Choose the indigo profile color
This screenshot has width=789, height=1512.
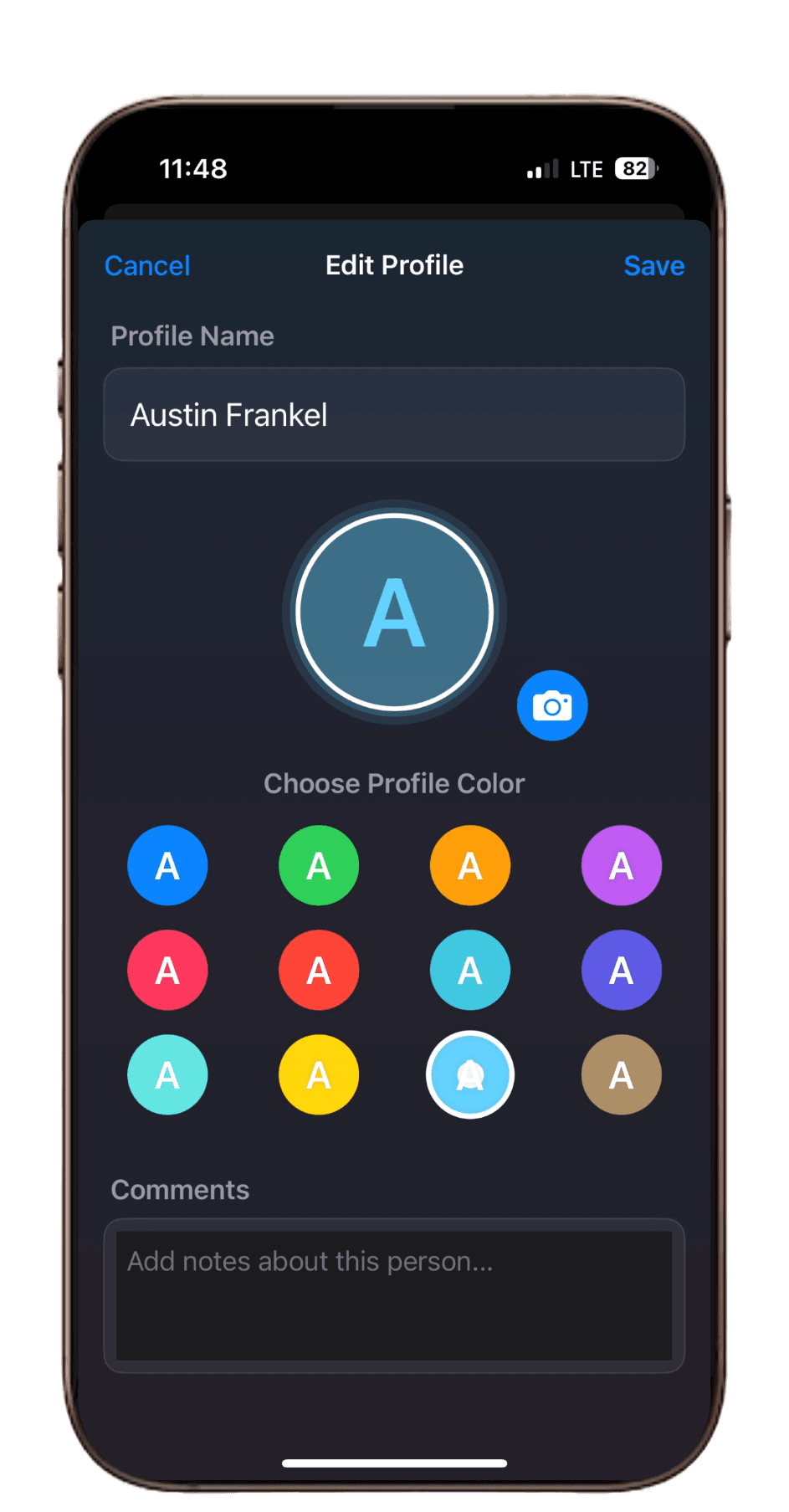tap(621, 970)
